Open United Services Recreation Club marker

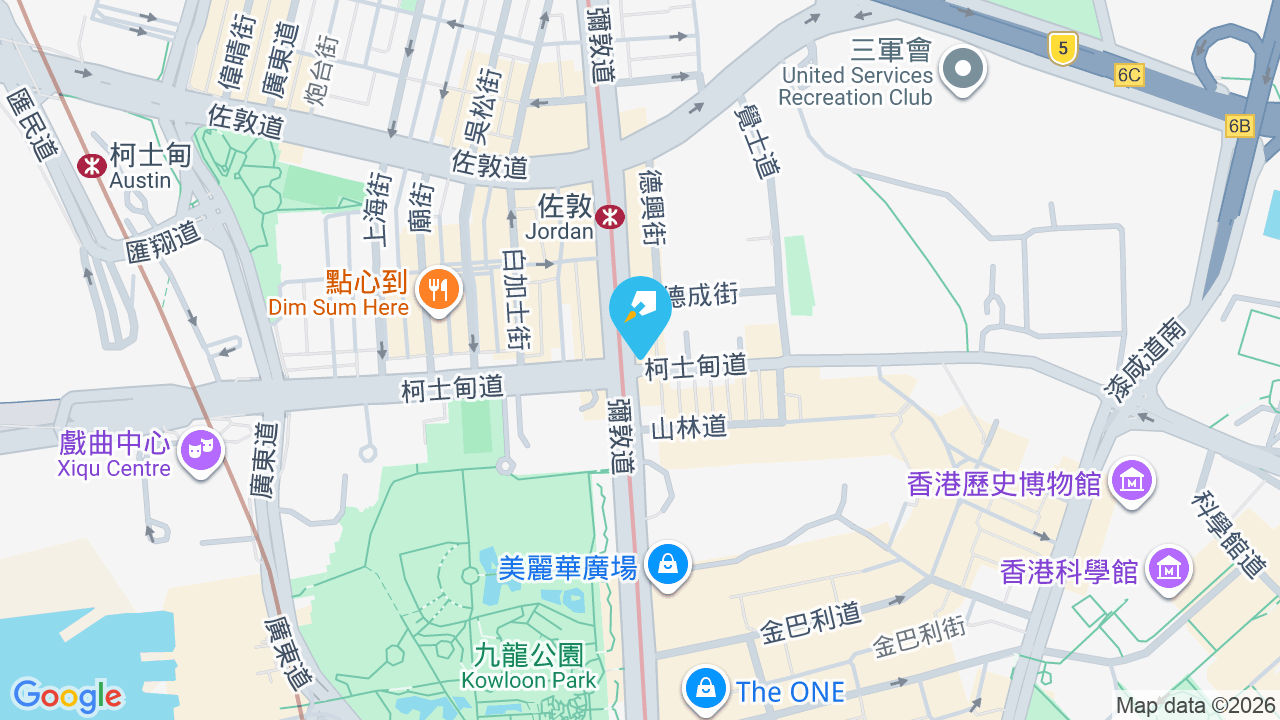coord(964,71)
